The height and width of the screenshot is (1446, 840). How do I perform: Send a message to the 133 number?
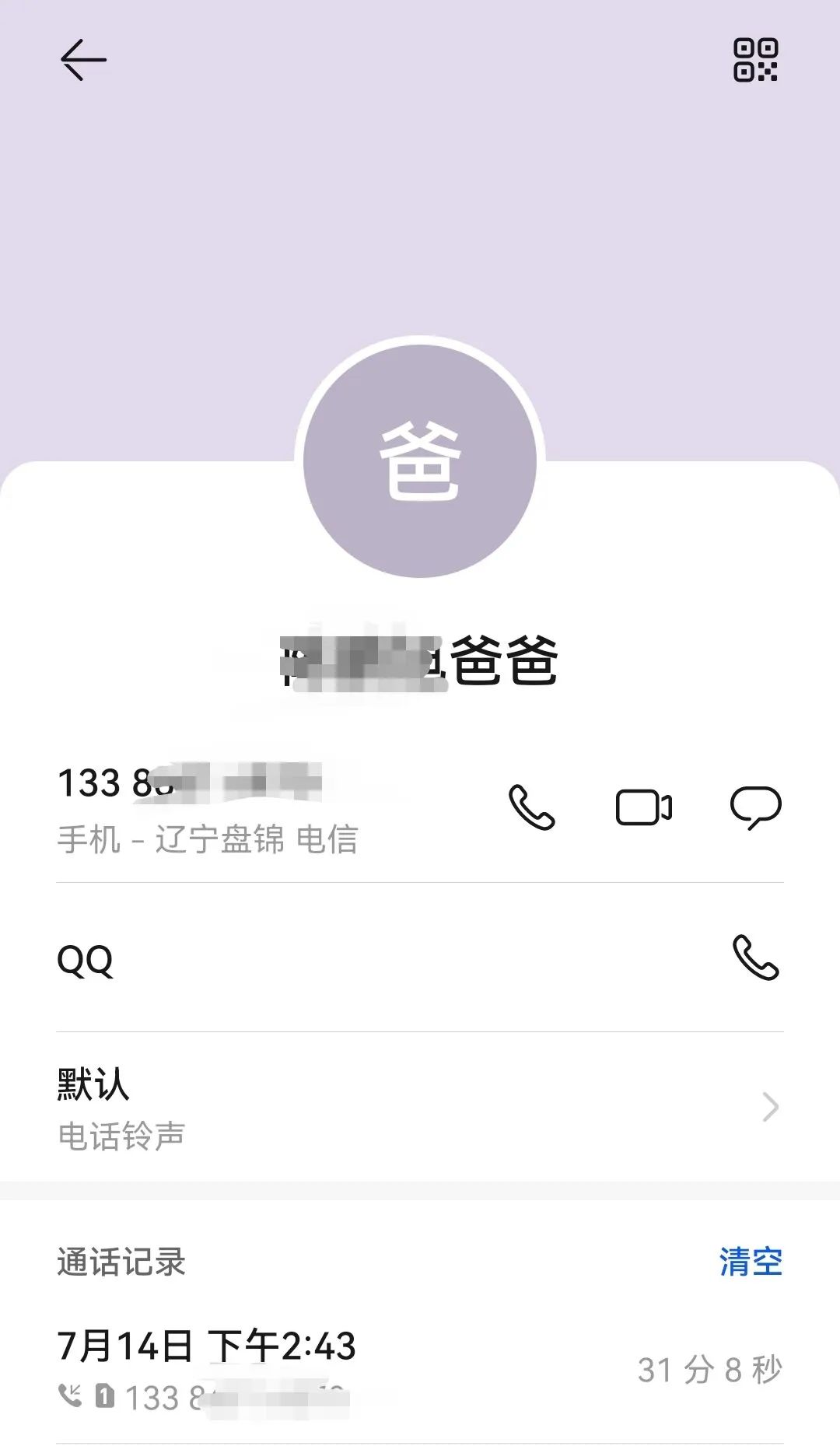pos(756,807)
